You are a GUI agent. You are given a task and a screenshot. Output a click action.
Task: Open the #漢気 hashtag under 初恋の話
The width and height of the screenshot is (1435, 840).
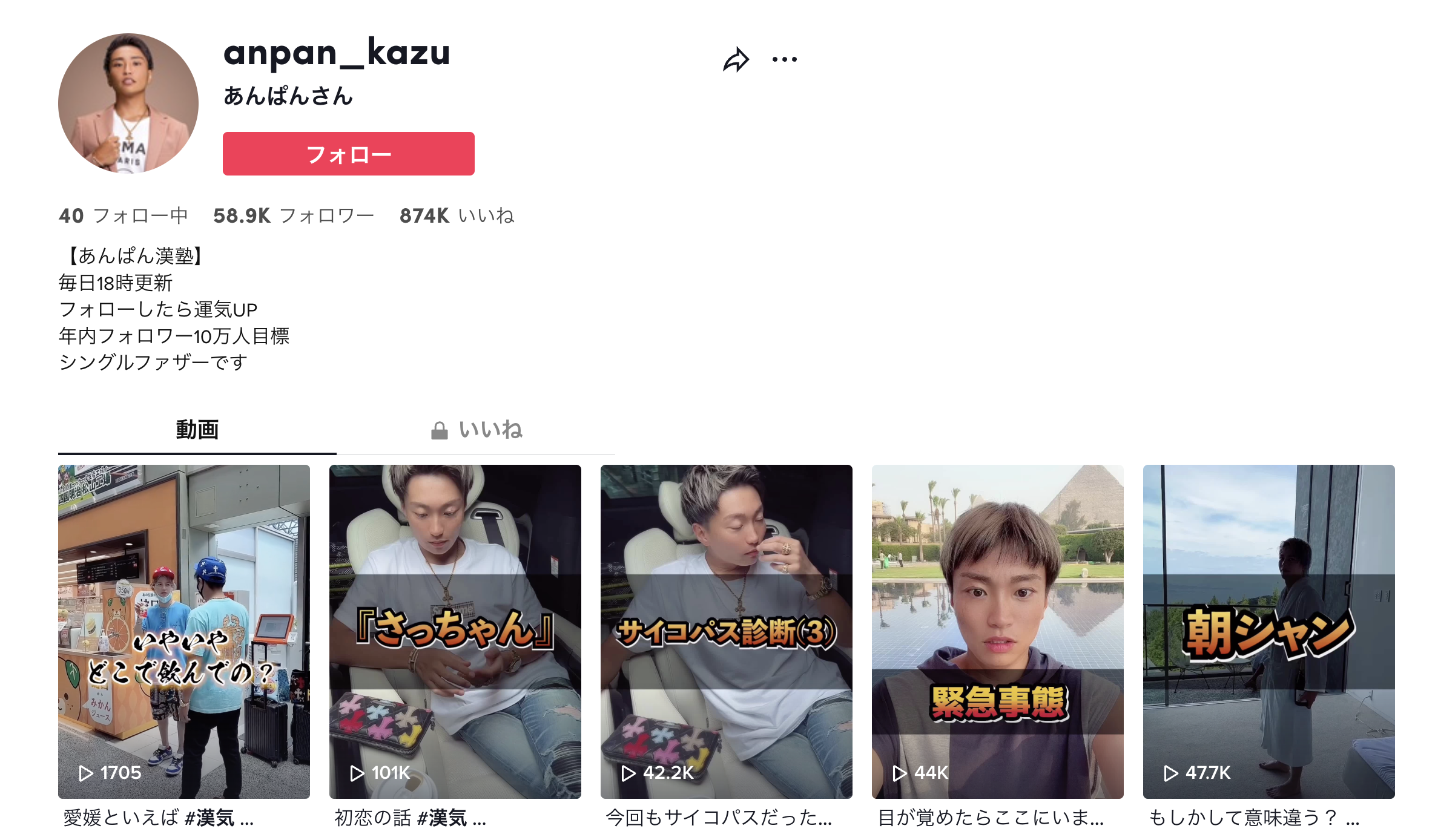[x=442, y=818]
